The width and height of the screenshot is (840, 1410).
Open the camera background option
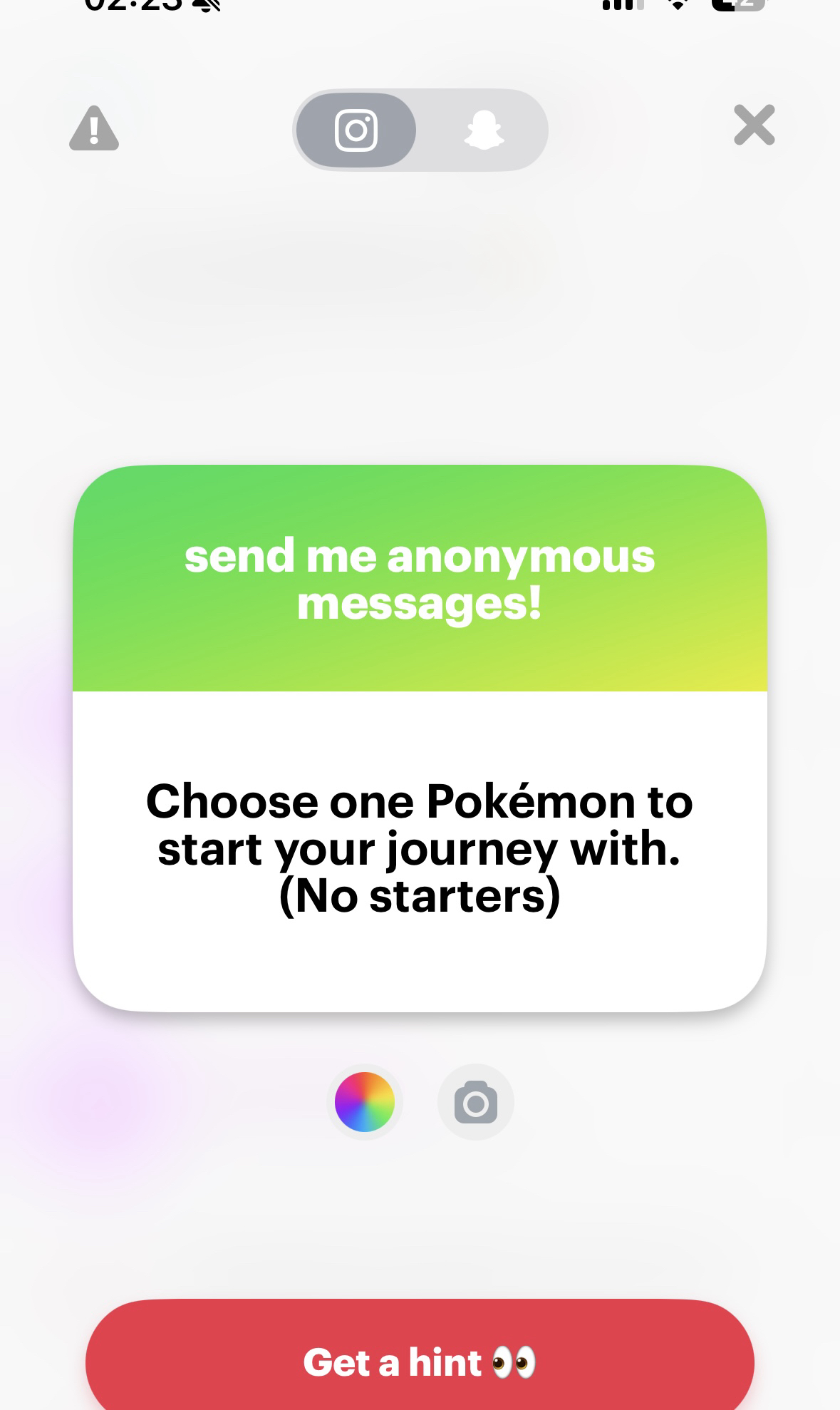[475, 1102]
